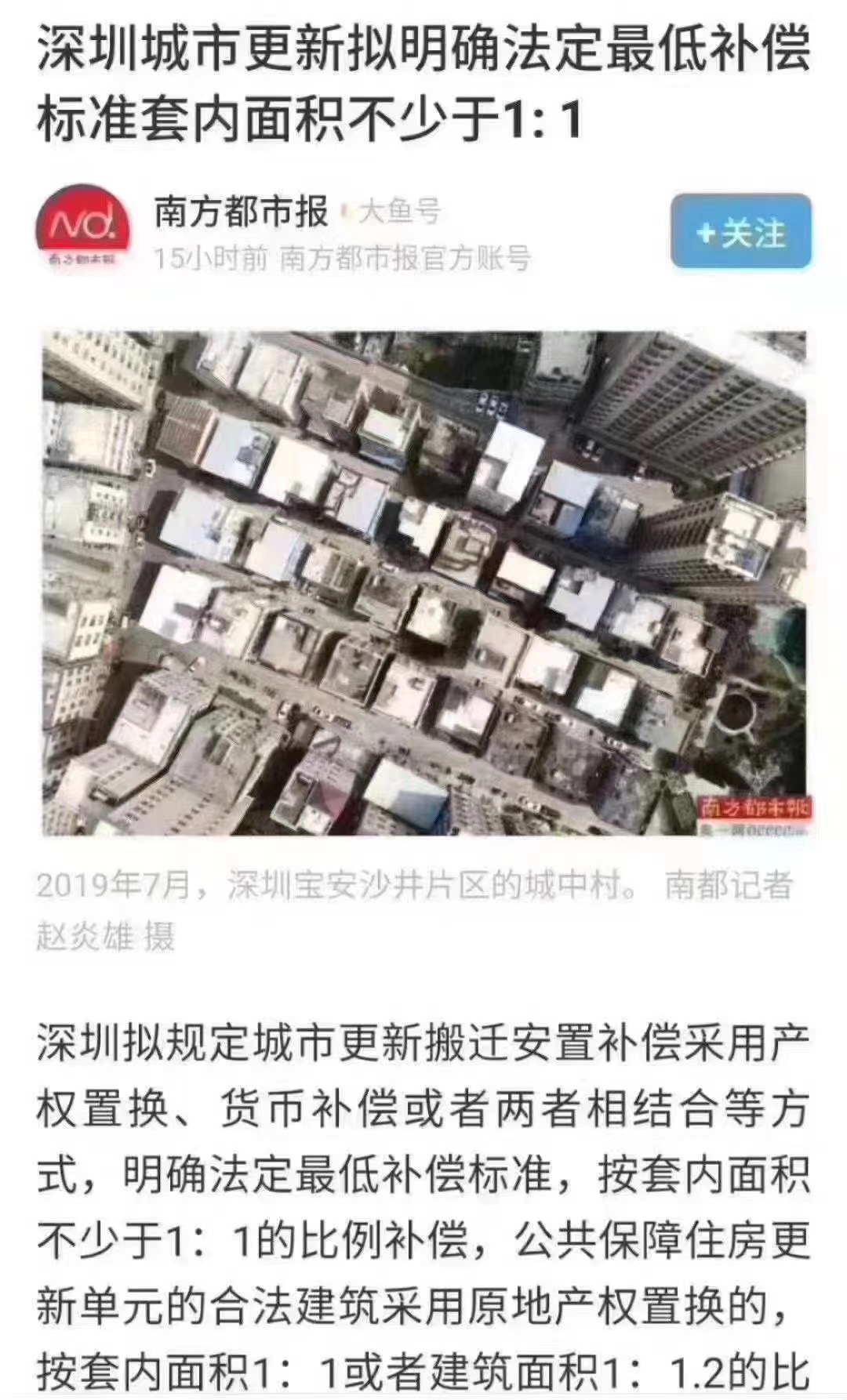
Task: Open the 南方都市报 author name
Action: pyautogui.click(x=241, y=212)
